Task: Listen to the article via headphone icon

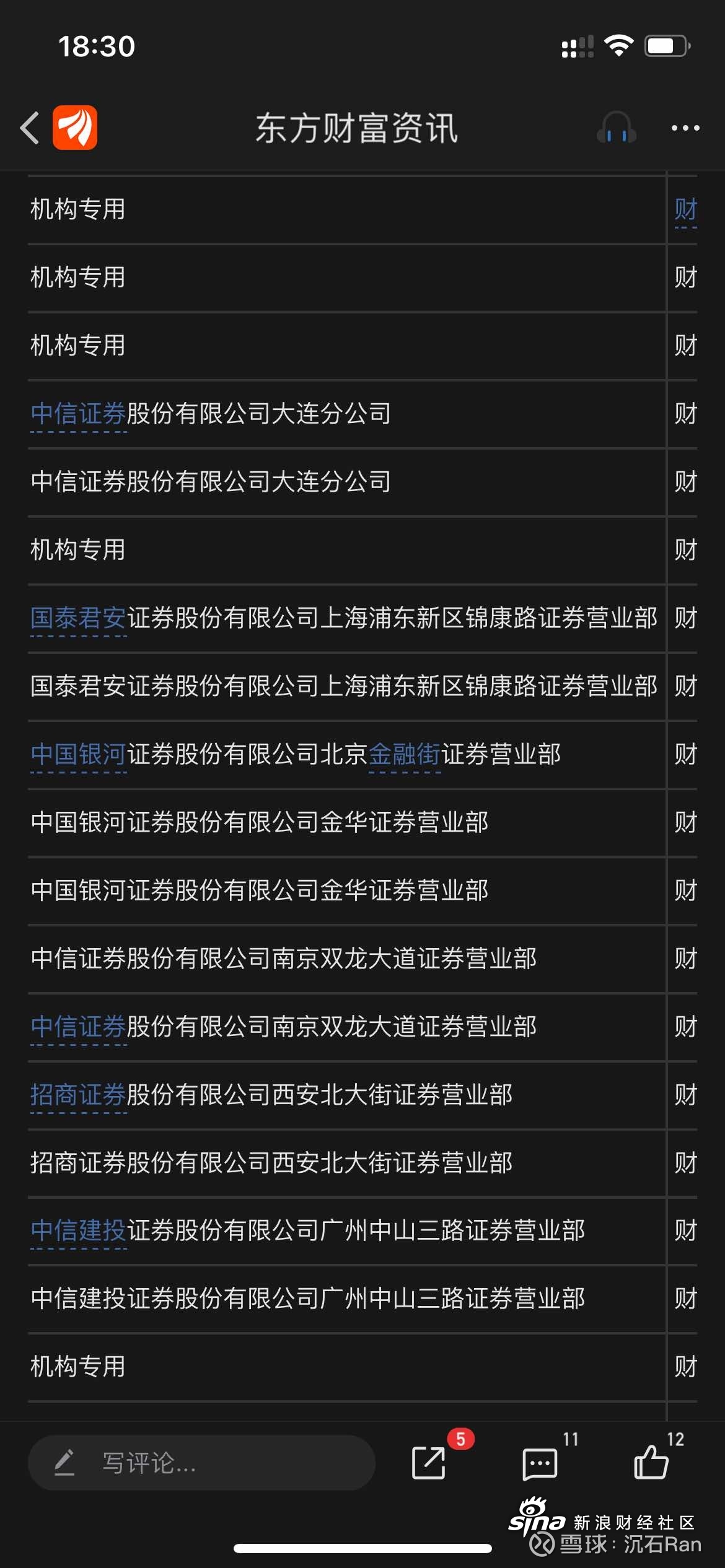Action: (x=616, y=128)
